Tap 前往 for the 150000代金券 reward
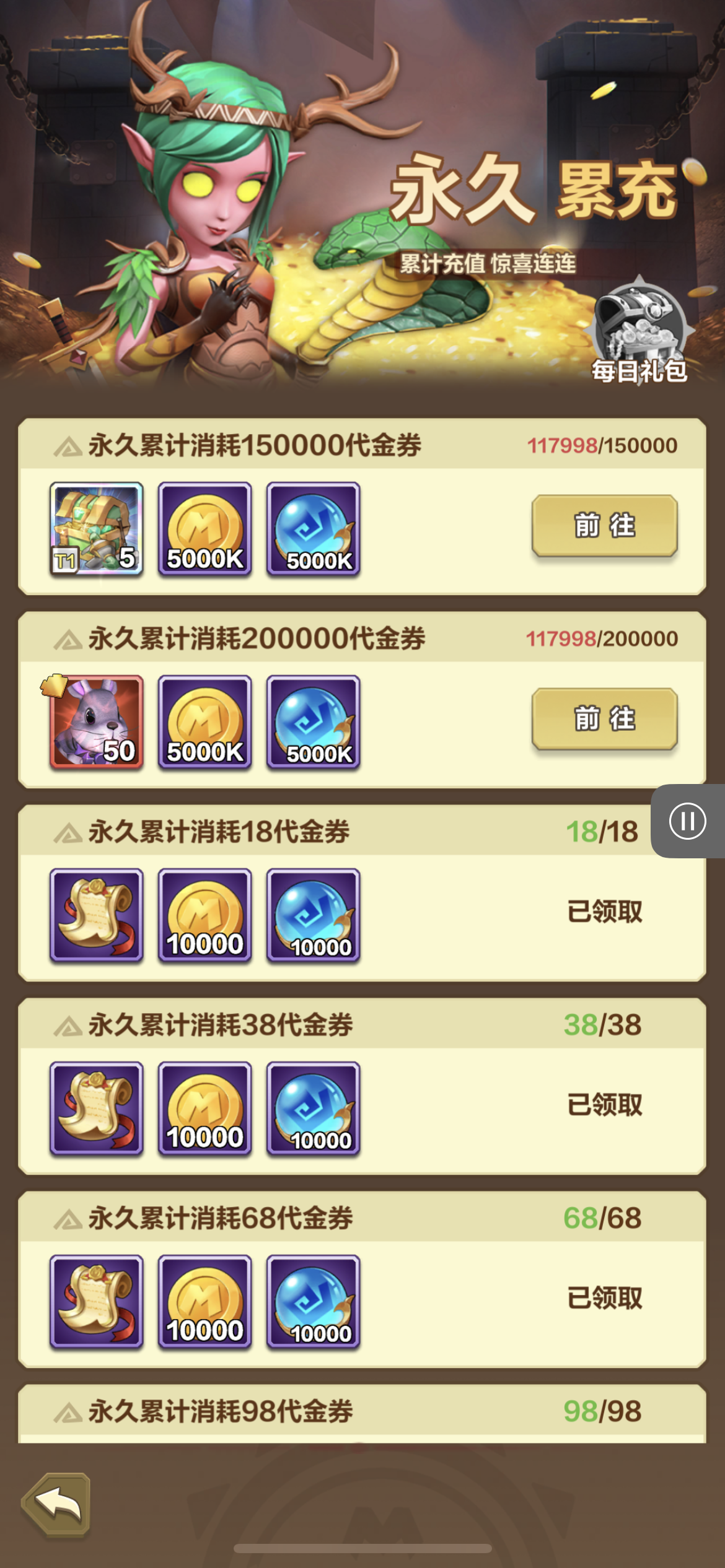The height and width of the screenshot is (1568, 725). [x=604, y=526]
